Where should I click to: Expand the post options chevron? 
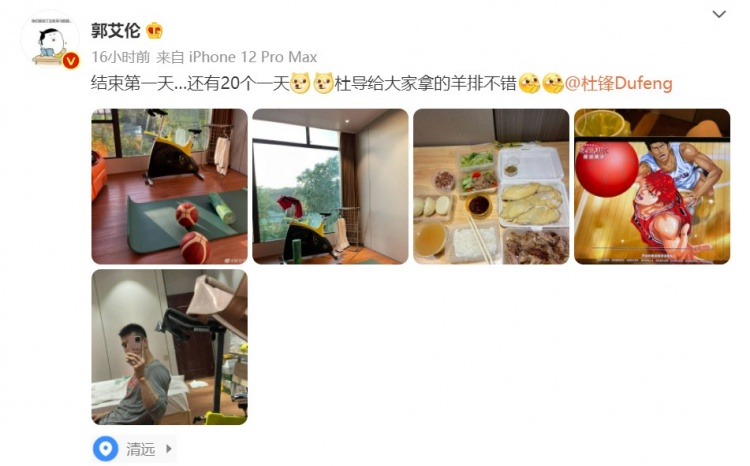[x=718, y=13]
